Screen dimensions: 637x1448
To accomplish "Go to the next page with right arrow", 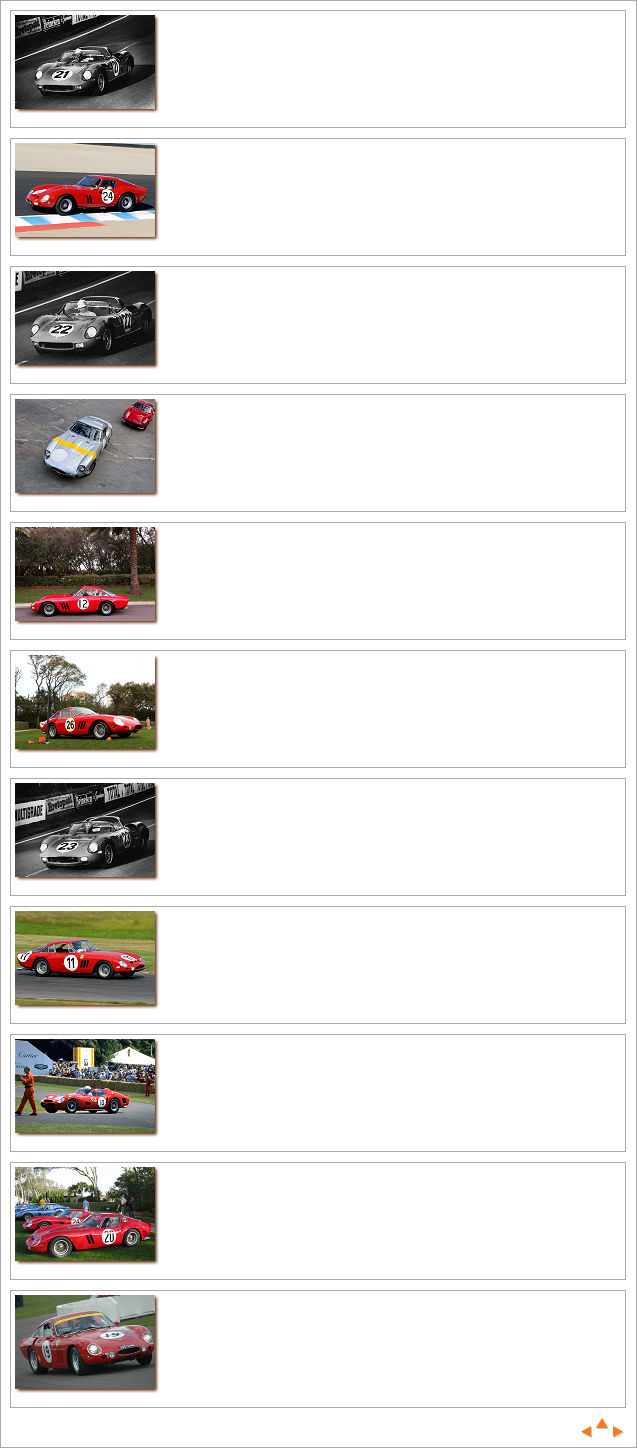I will click(x=618, y=1432).
